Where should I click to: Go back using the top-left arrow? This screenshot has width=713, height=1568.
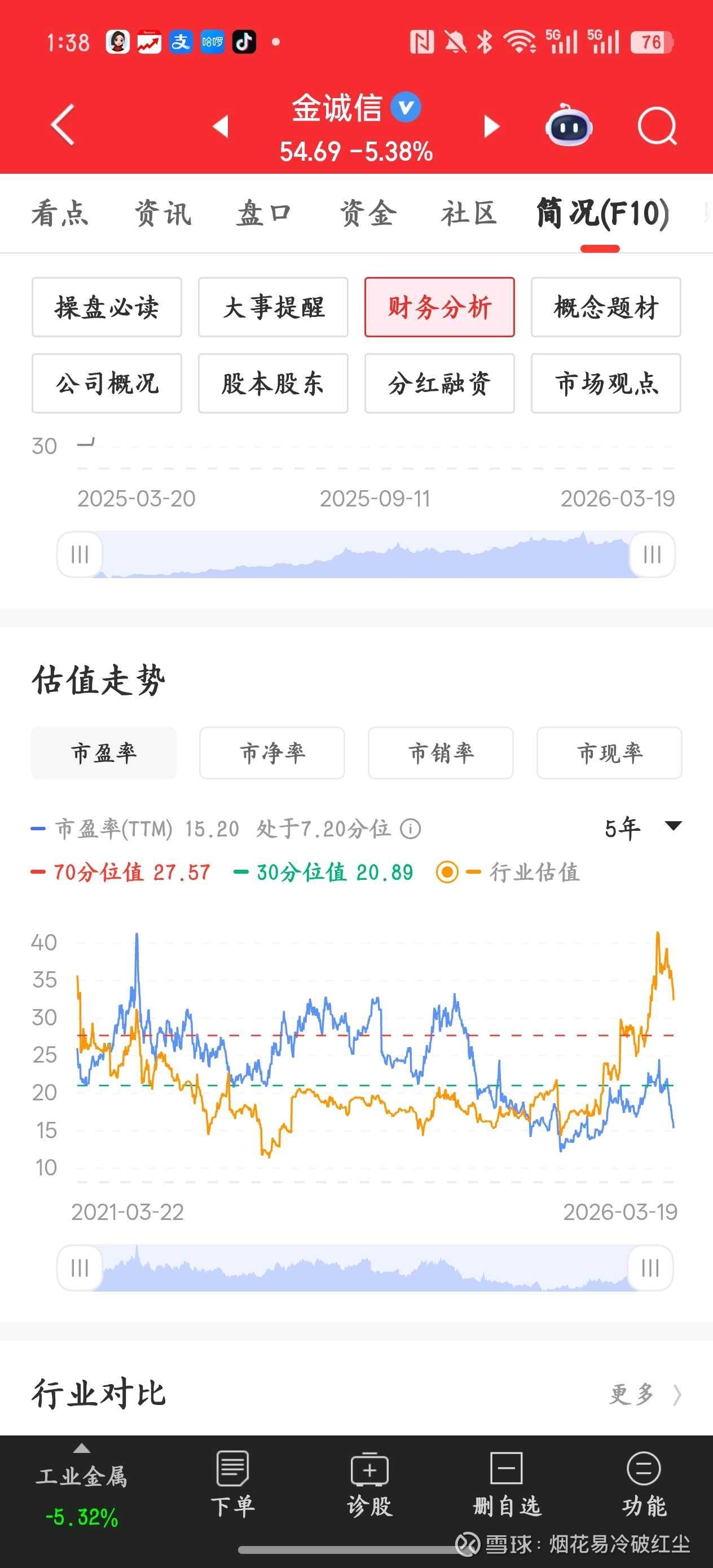63,125
